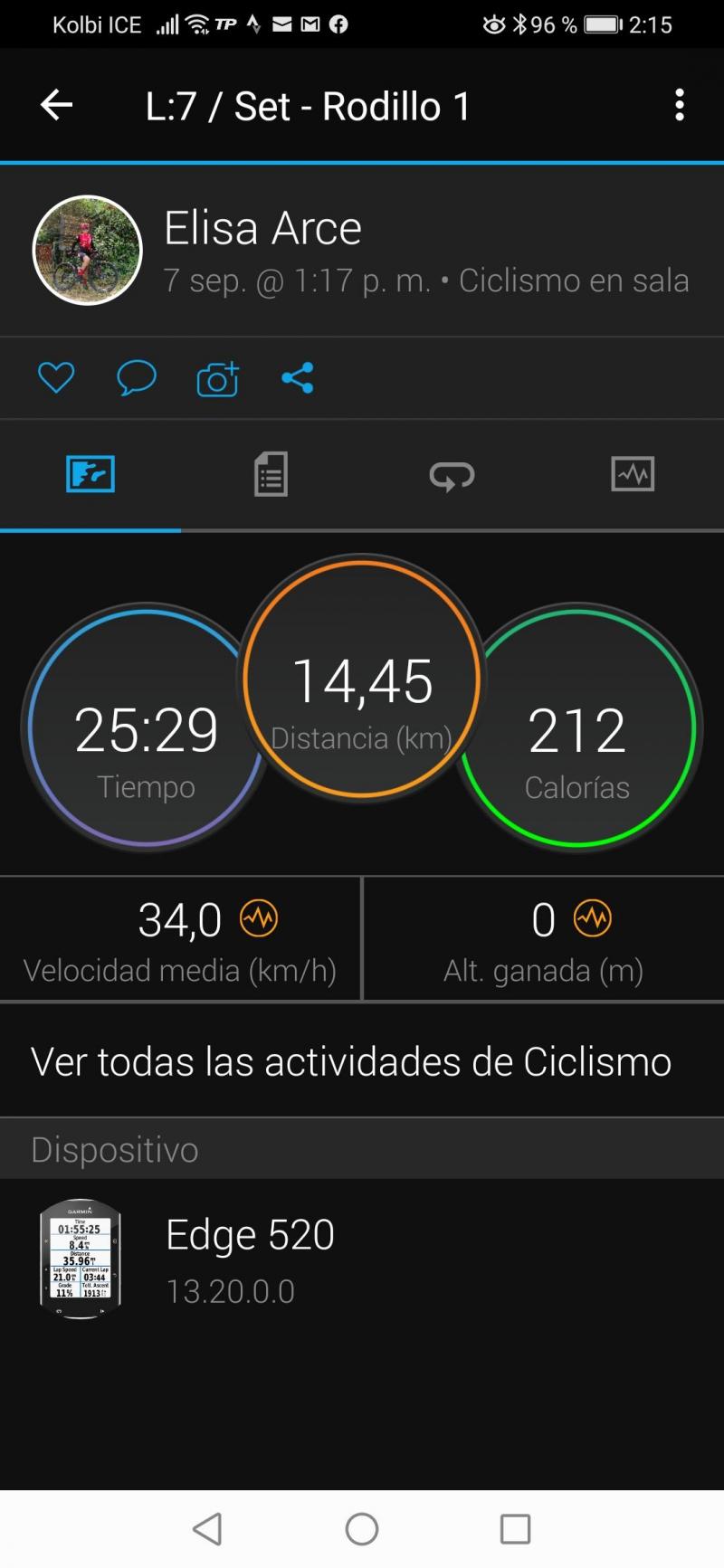Tap the chart icon beside Velocidad media
Viewport: 724px width, 1568px height.
coord(259,919)
